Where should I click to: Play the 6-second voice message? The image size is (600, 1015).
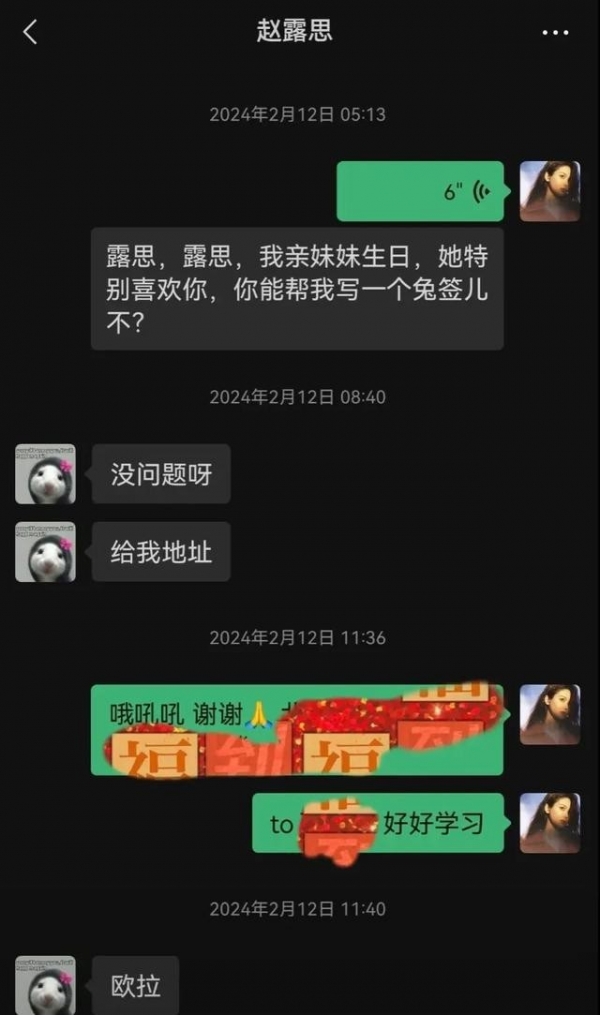tap(420, 191)
